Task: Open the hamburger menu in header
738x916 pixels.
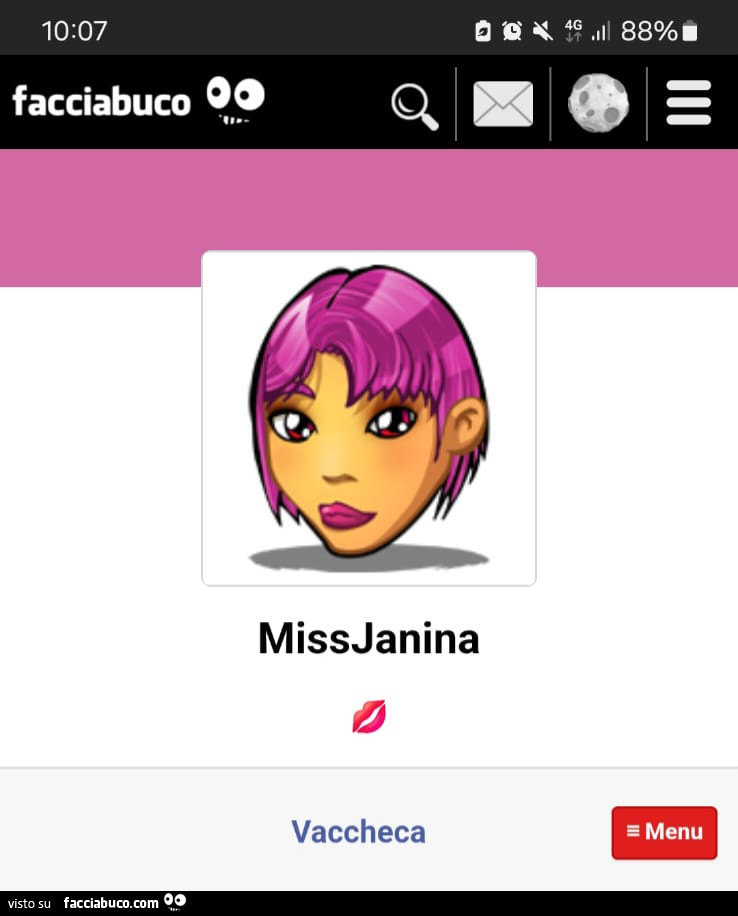Action: click(689, 103)
